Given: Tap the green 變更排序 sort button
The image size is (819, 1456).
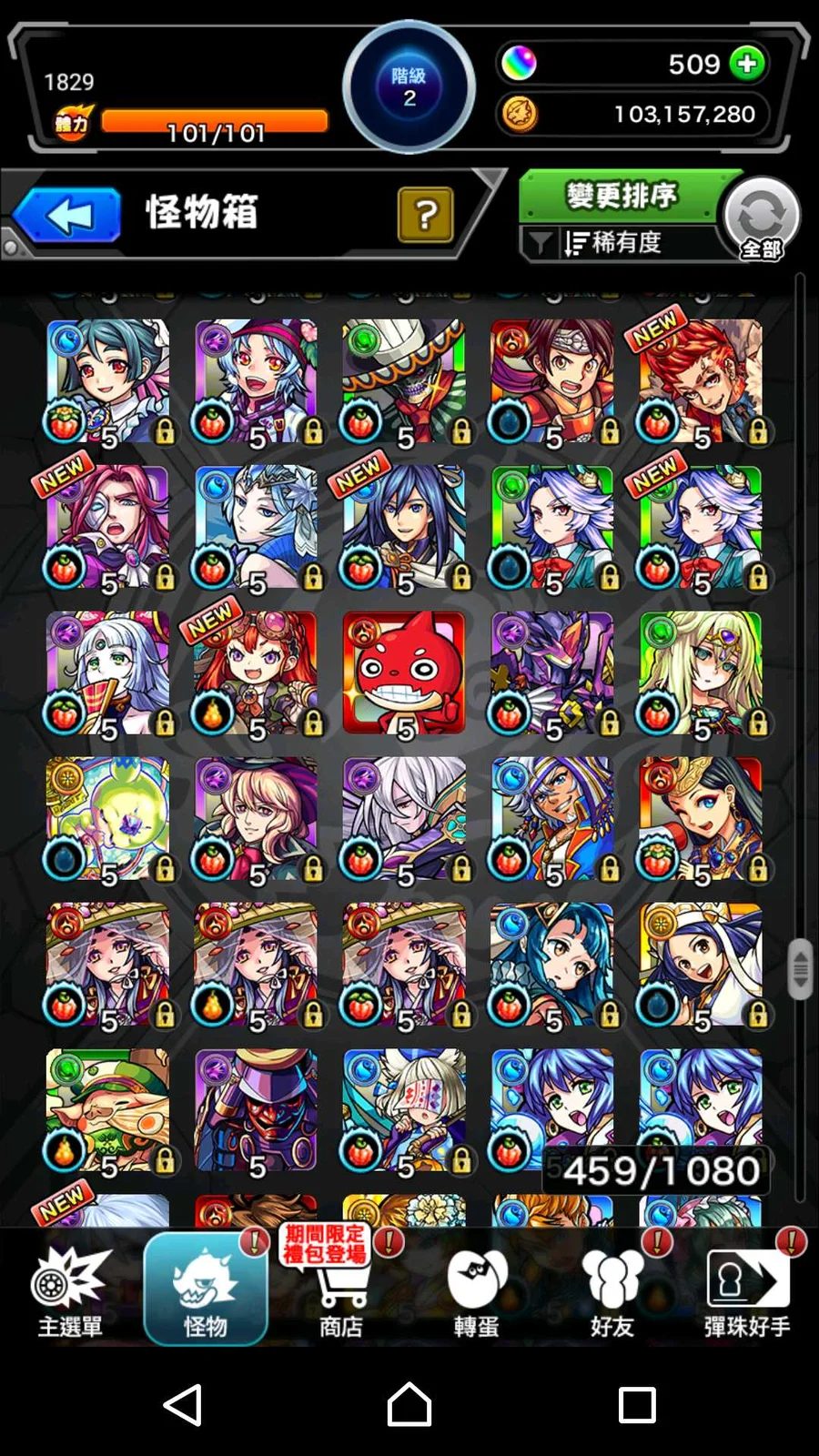Looking at the screenshot, I should 622,196.
